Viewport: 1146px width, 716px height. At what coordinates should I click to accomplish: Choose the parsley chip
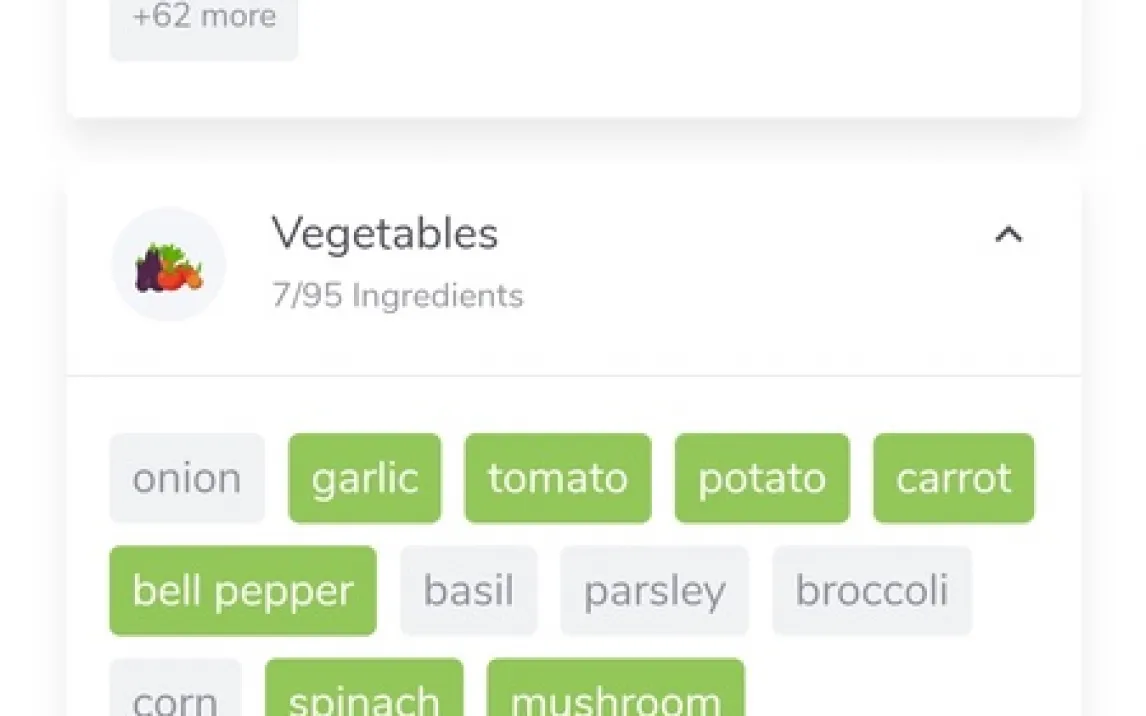pyautogui.click(x=654, y=590)
